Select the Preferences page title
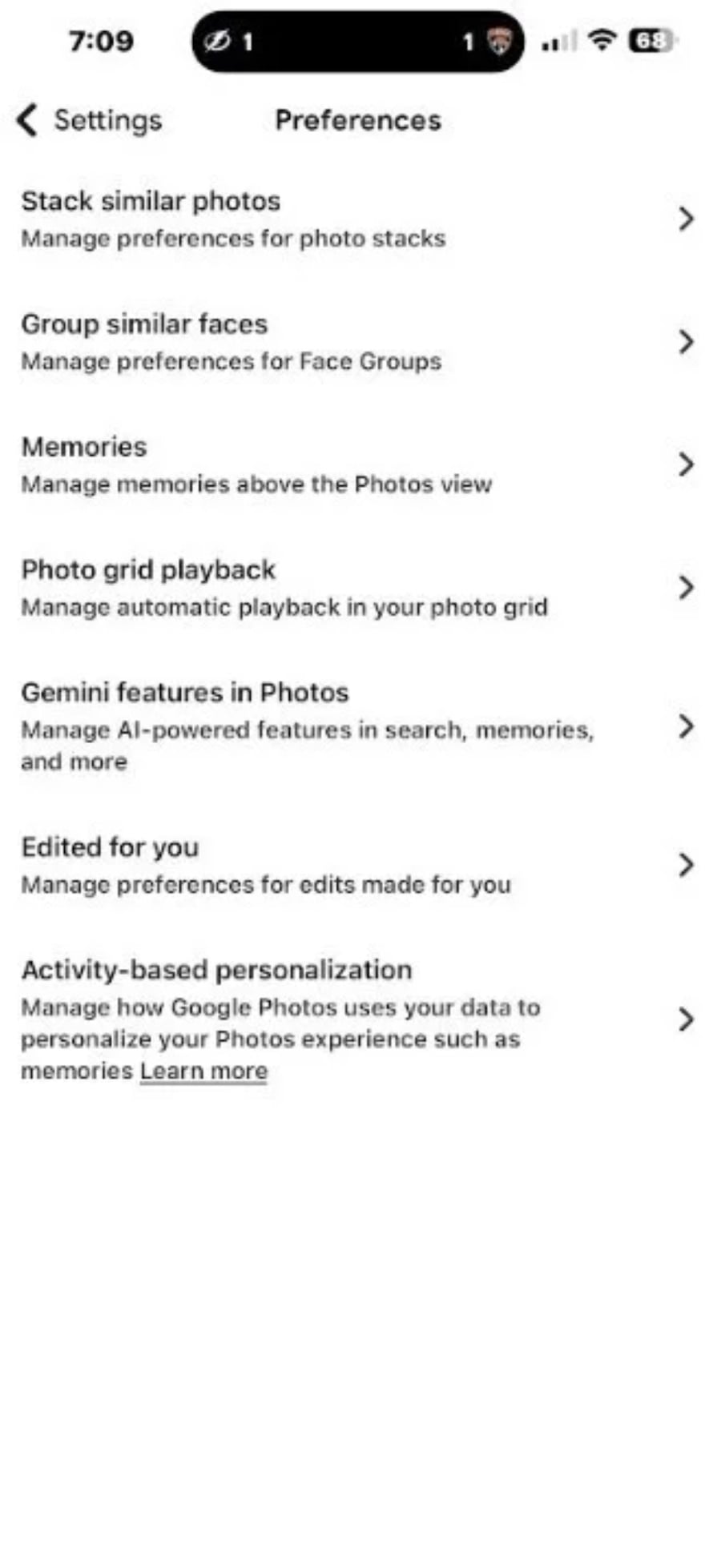This screenshot has height=1568, width=721. point(357,120)
